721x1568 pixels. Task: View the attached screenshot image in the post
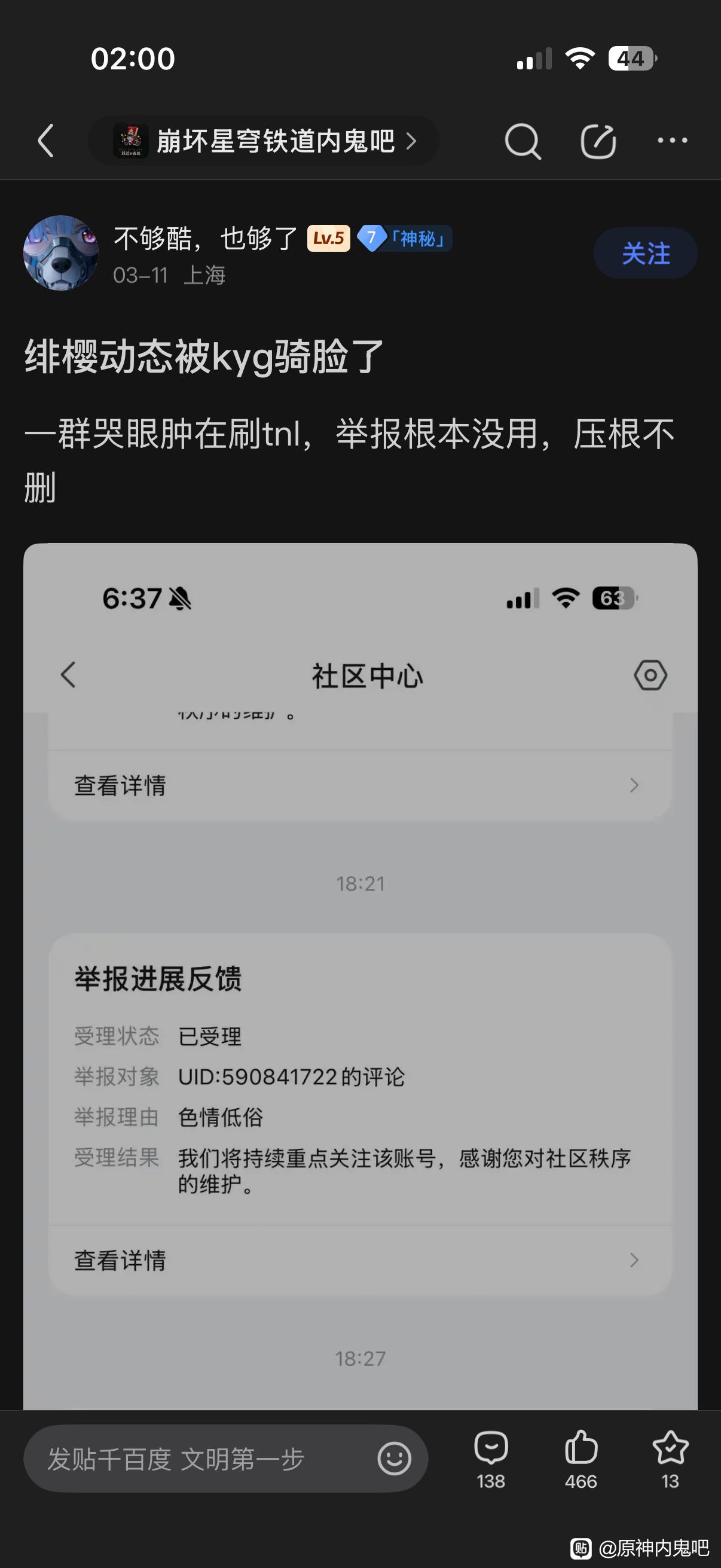tap(360, 977)
